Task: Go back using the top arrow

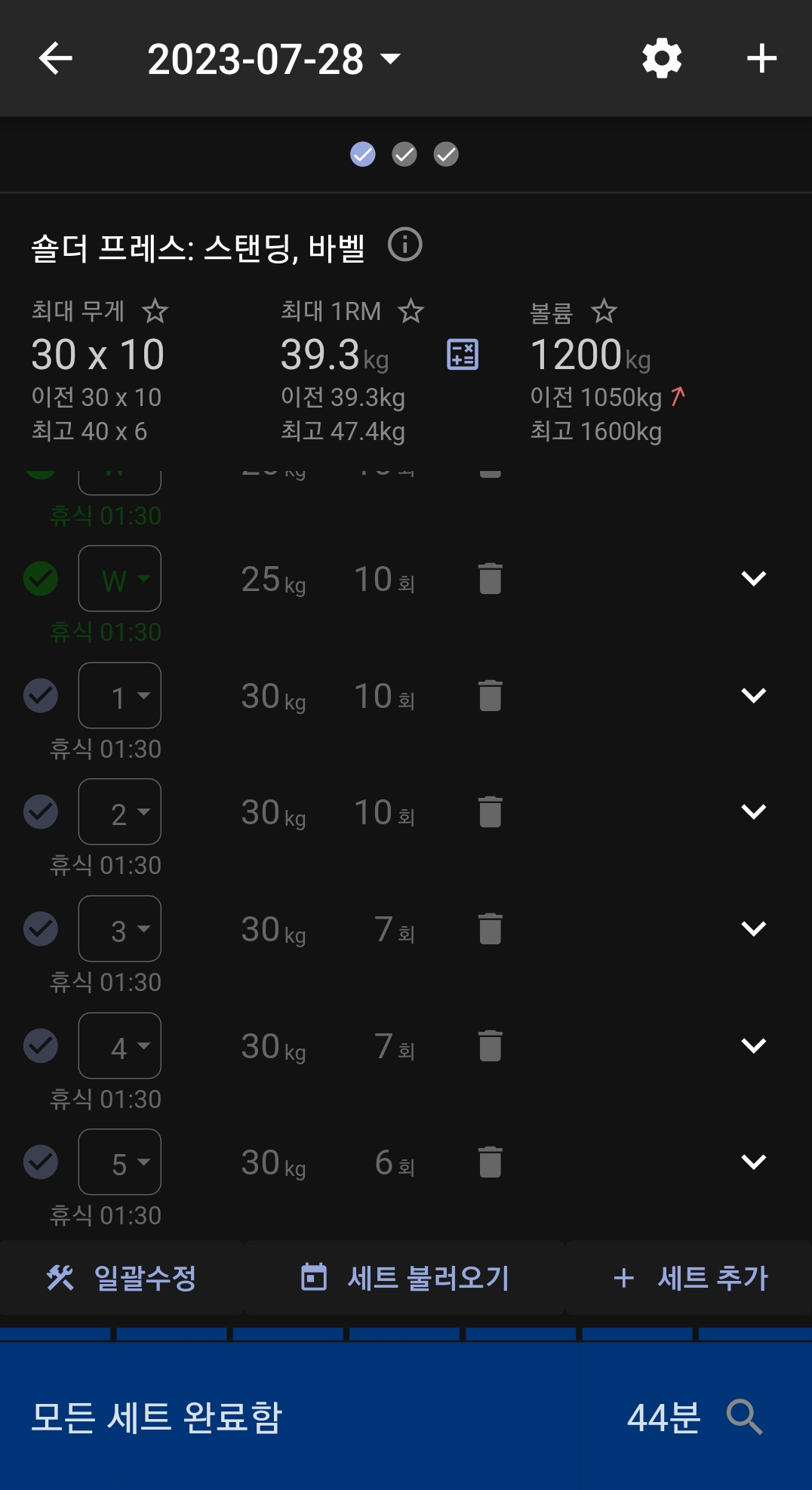Action: pyautogui.click(x=55, y=58)
